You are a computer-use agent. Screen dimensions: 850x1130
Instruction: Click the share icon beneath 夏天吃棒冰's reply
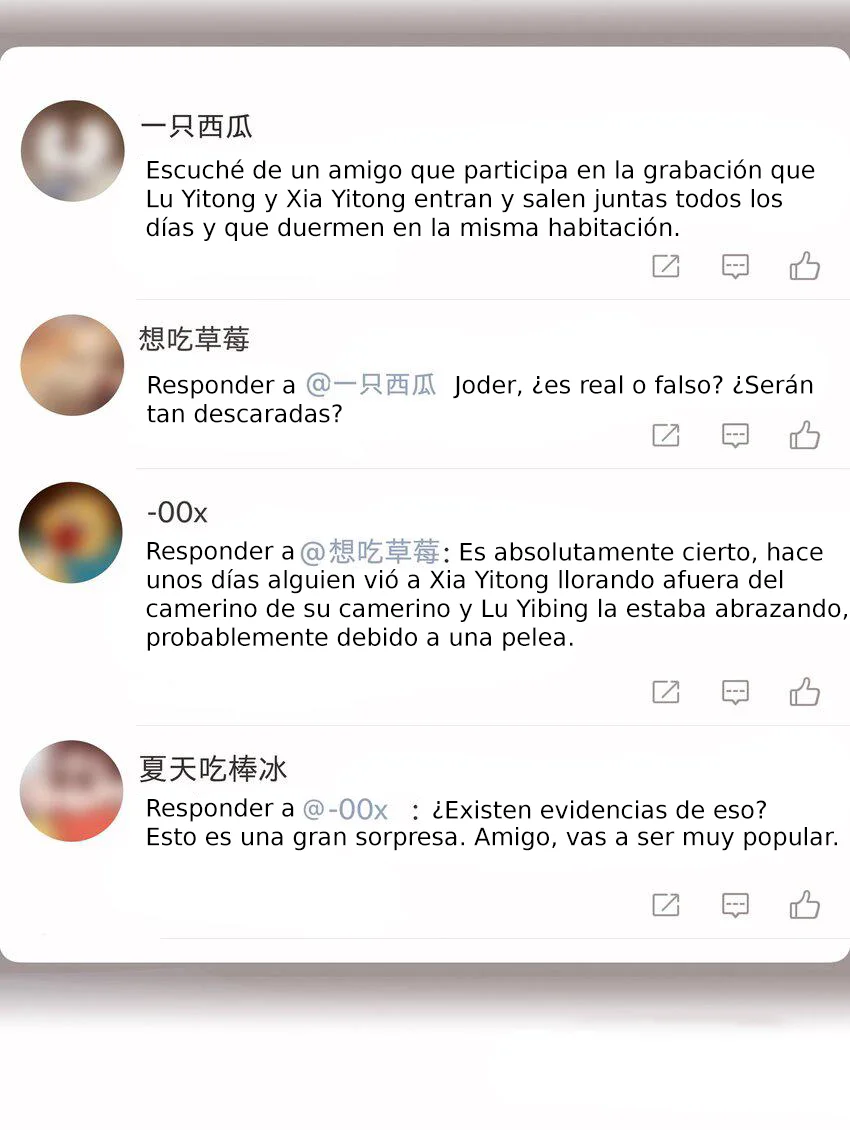click(666, 905)
